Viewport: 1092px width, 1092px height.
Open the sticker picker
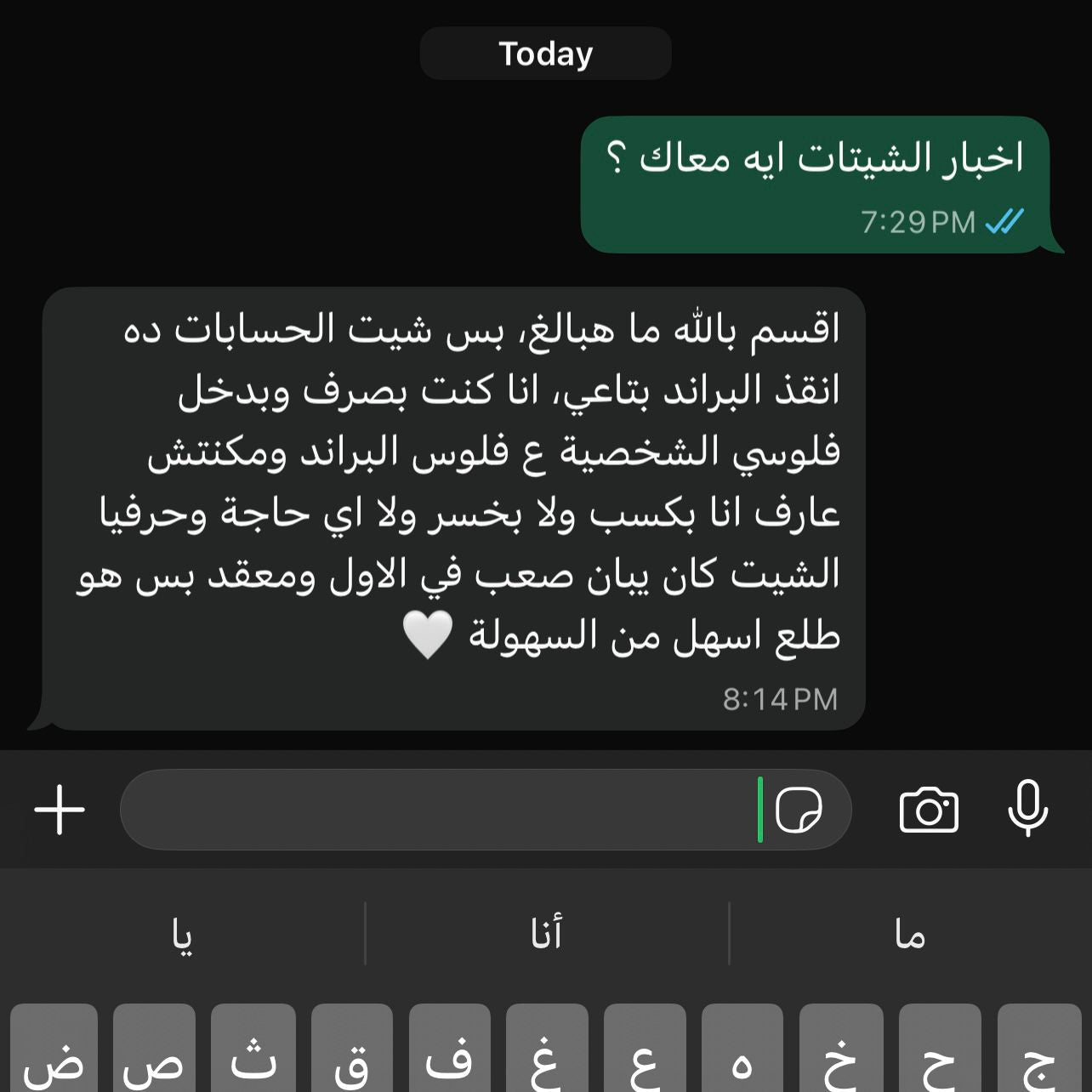(799, 810)
